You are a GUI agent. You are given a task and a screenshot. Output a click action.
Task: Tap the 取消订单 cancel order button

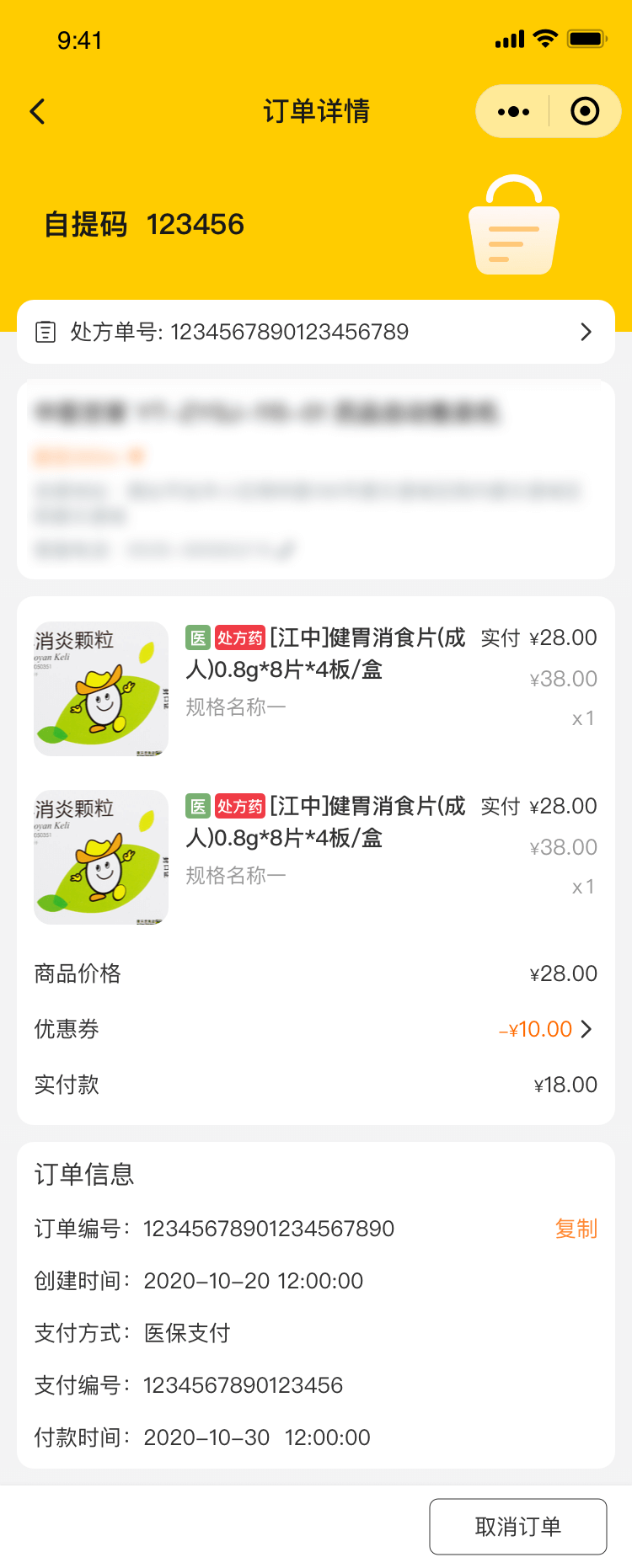click(x=517, y=1527)
